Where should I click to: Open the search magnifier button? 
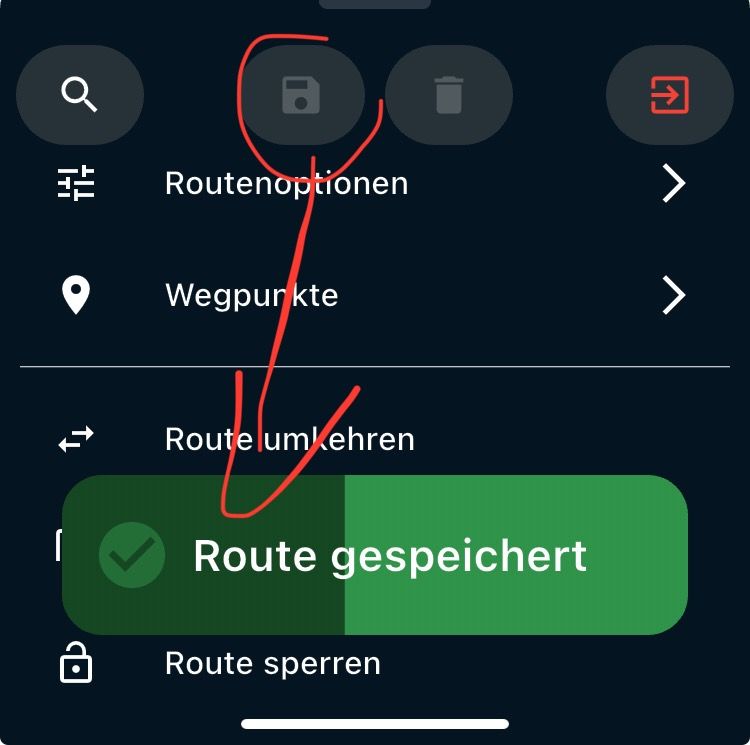coord(80,96)
